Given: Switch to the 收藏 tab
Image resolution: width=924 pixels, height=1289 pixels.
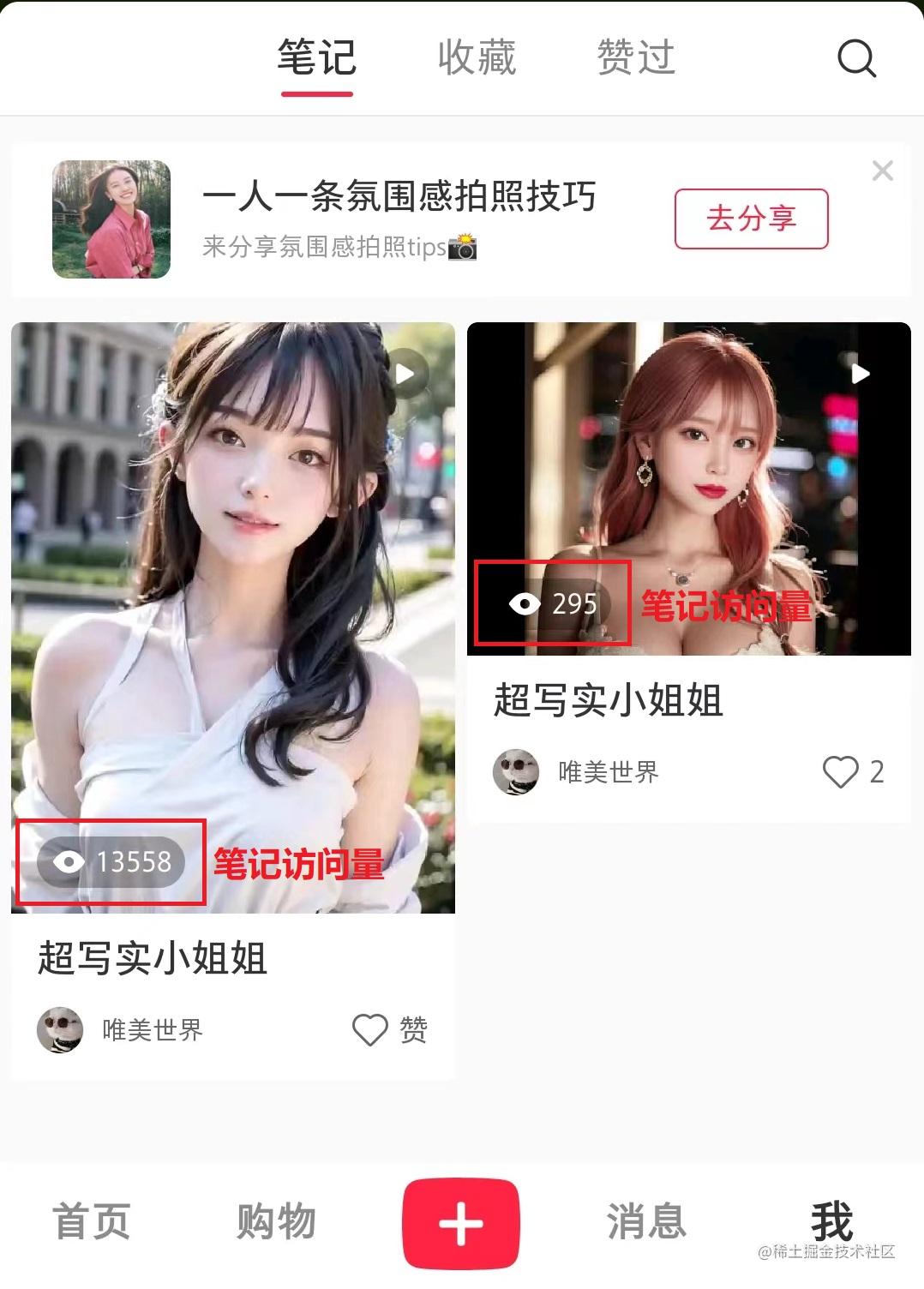Looking at the screenshot, I should click(x=477, y=58).
